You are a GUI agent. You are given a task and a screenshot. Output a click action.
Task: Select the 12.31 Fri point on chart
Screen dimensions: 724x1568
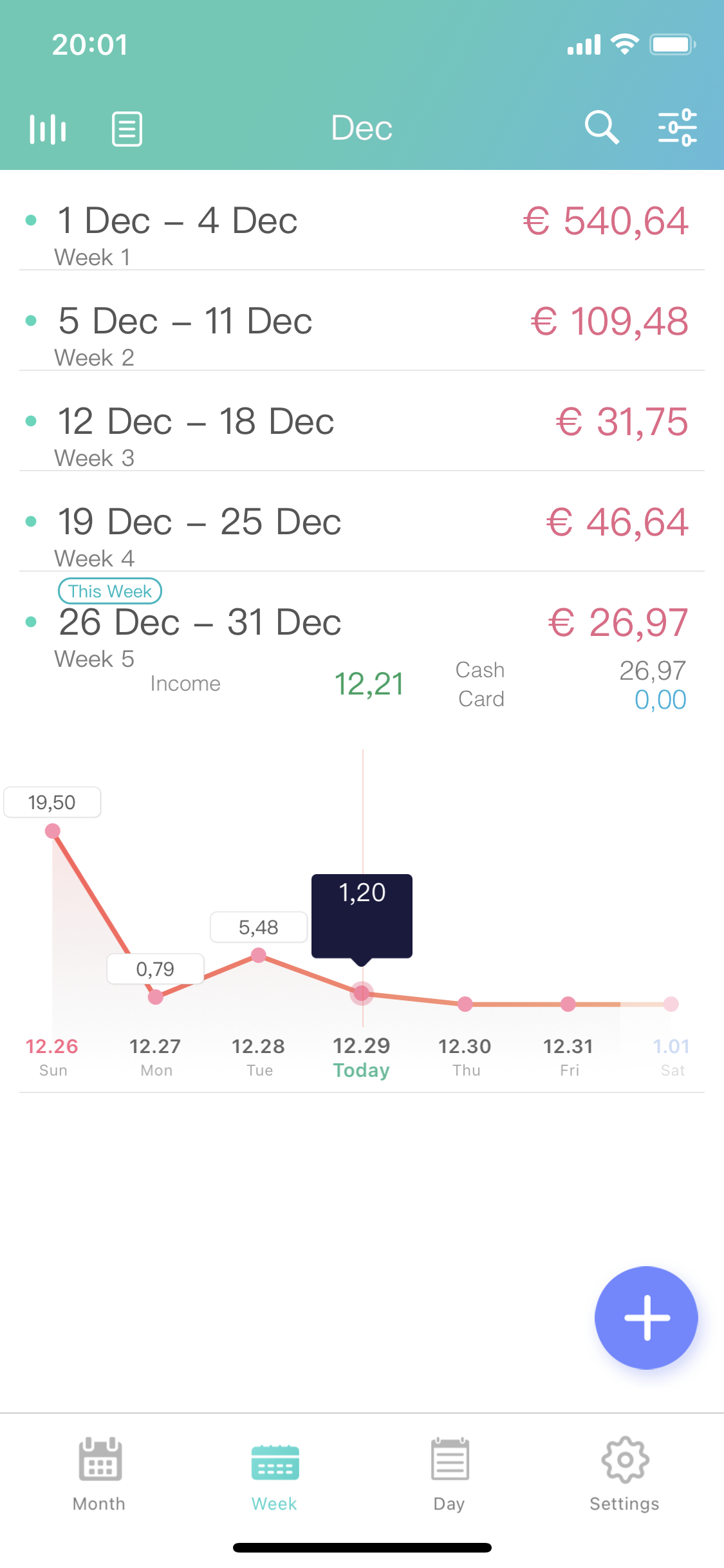tap(568, 1003)
